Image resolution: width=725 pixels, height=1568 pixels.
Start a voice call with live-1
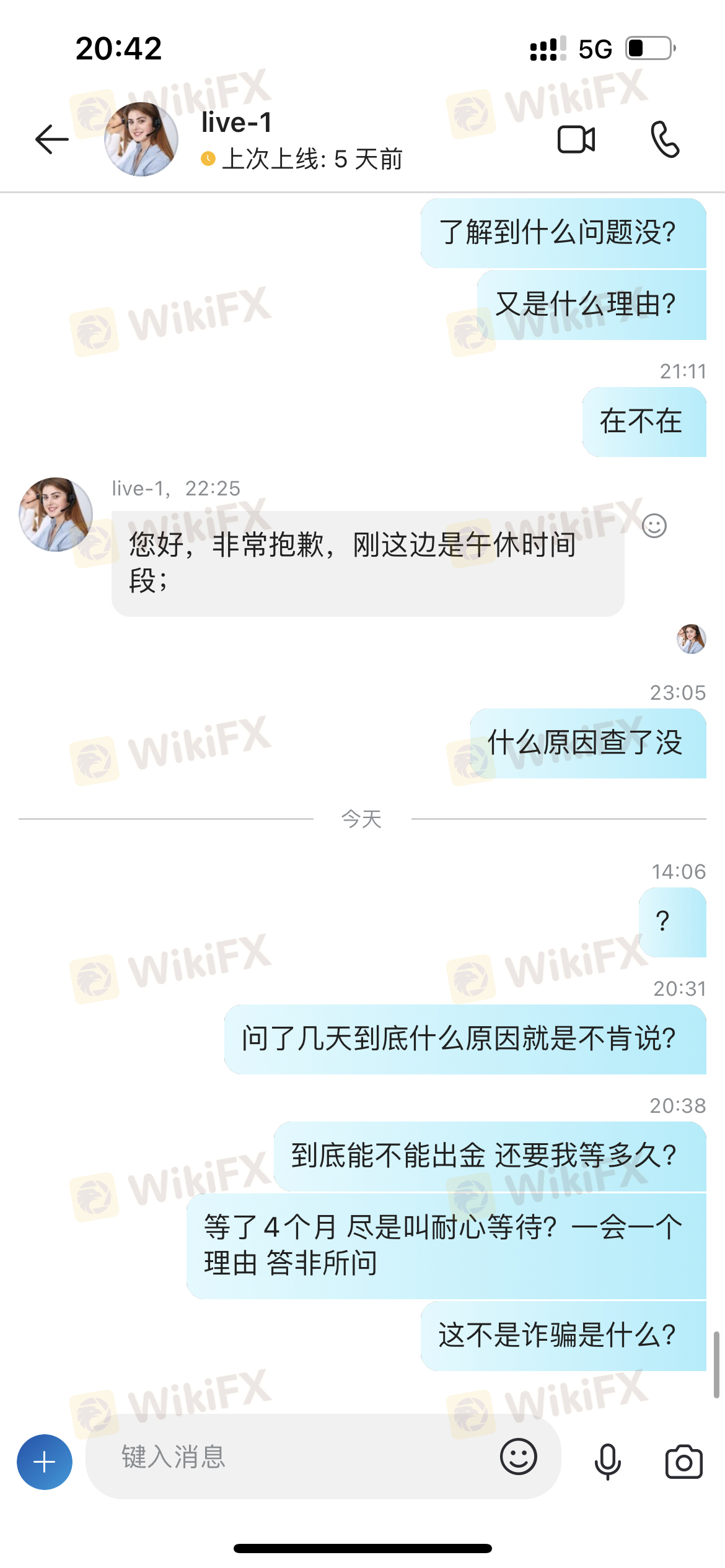(665, 139)
